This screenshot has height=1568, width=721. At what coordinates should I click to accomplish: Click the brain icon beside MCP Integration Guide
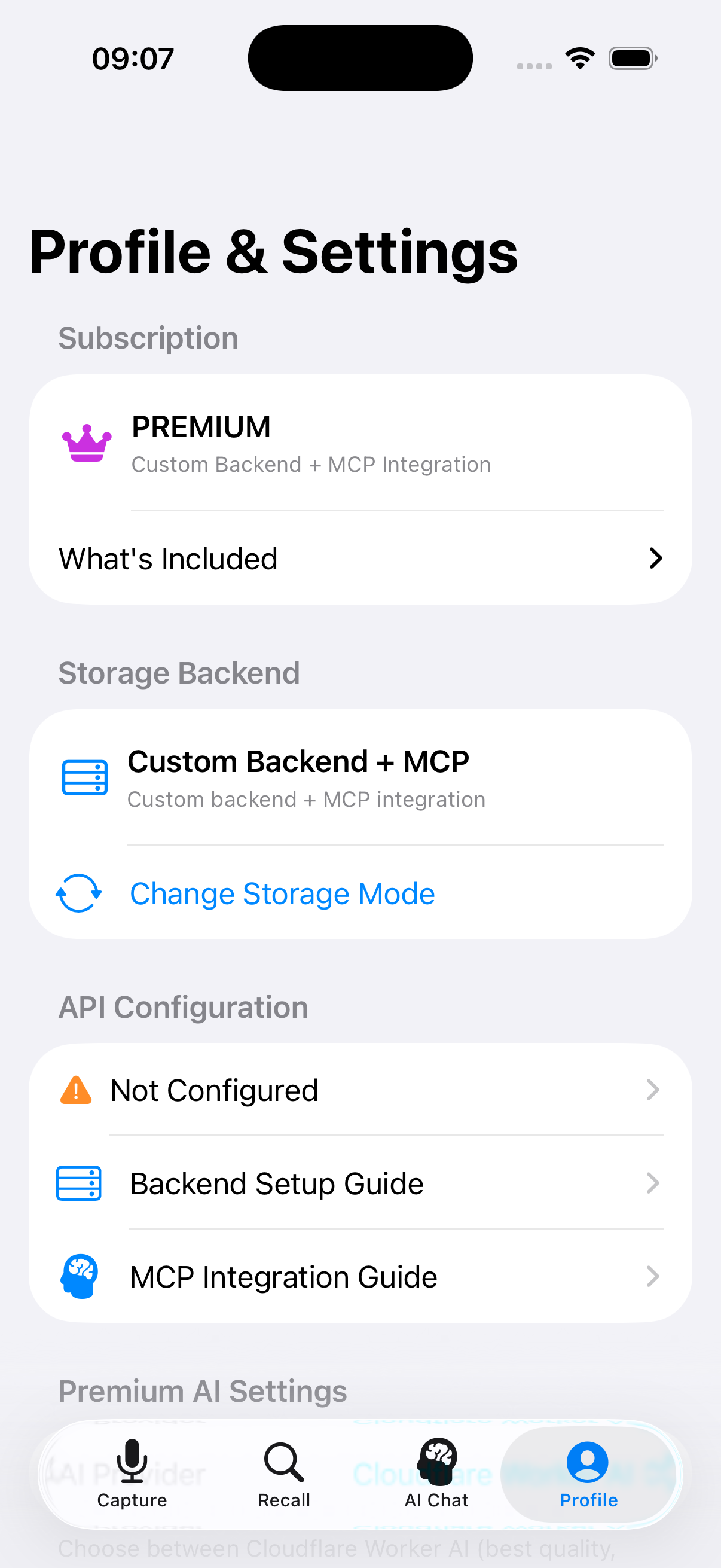[78, 1276]
